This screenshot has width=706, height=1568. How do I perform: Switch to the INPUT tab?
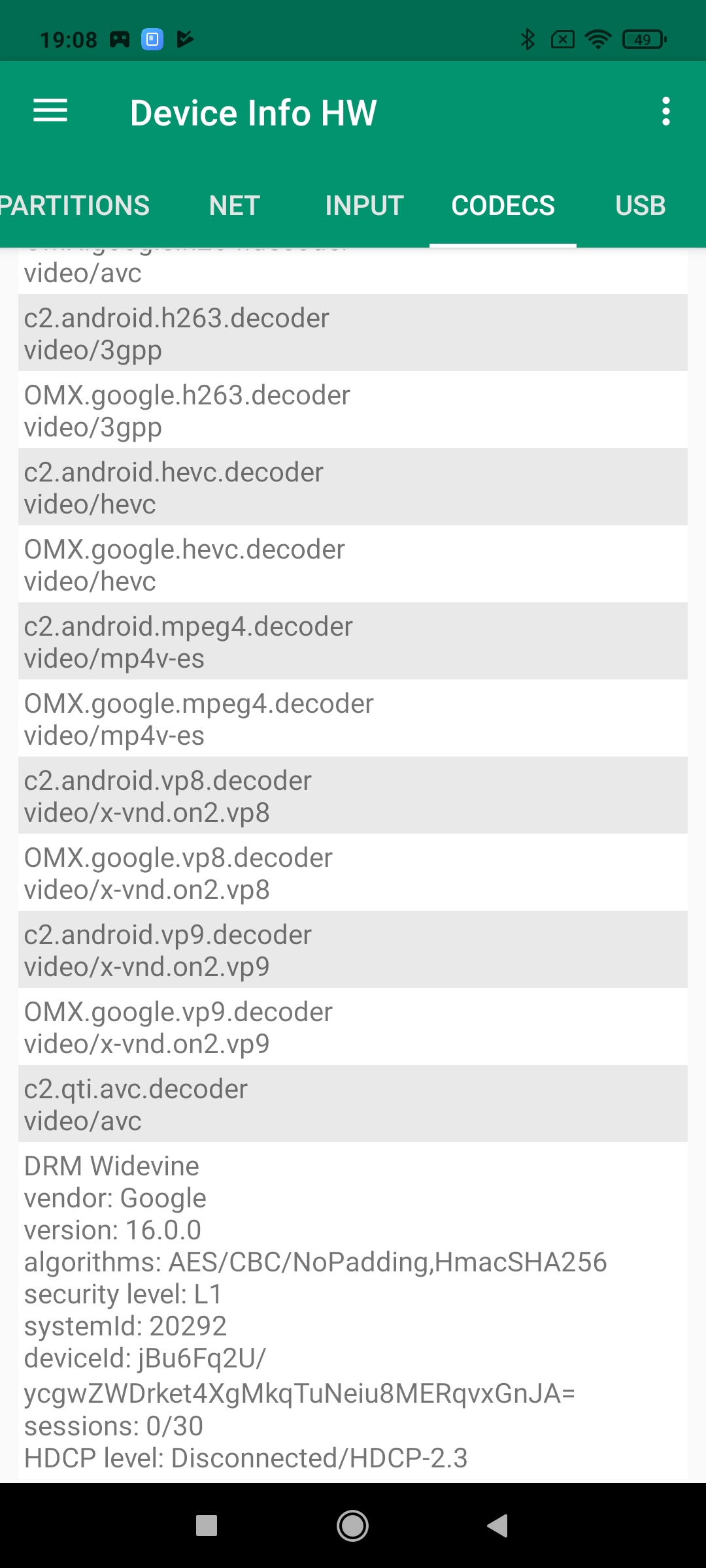coord(364,206)
